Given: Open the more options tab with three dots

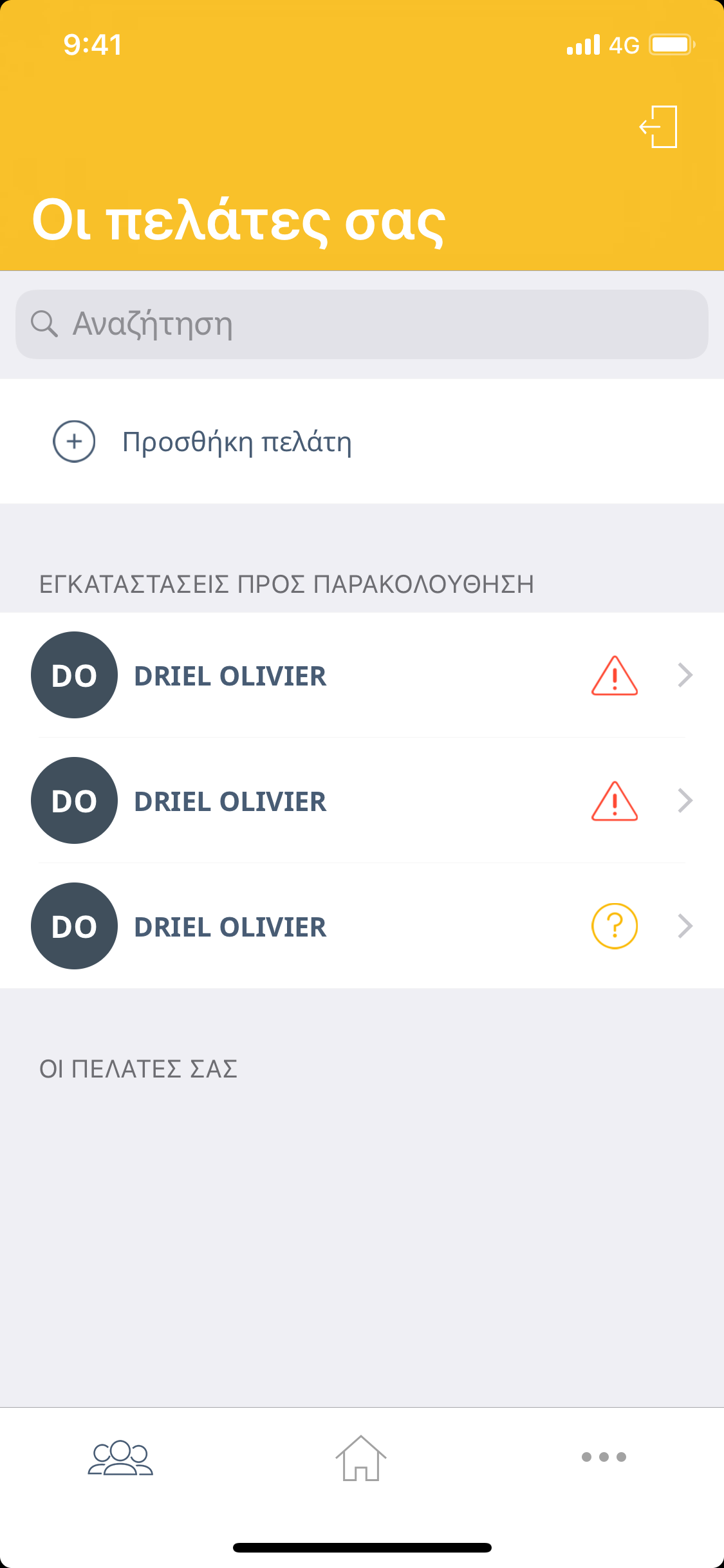Looking at the screenshot, I should tap(603, 1457).
